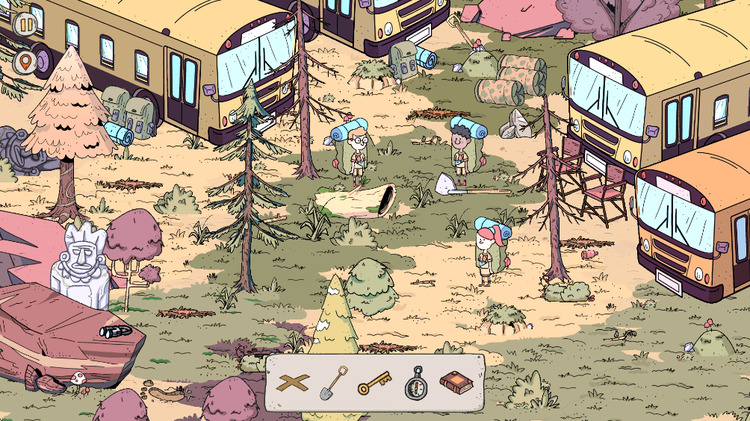Open the map location pin
This screenshot has height=421, width=750.
click(x=26, y=62)
